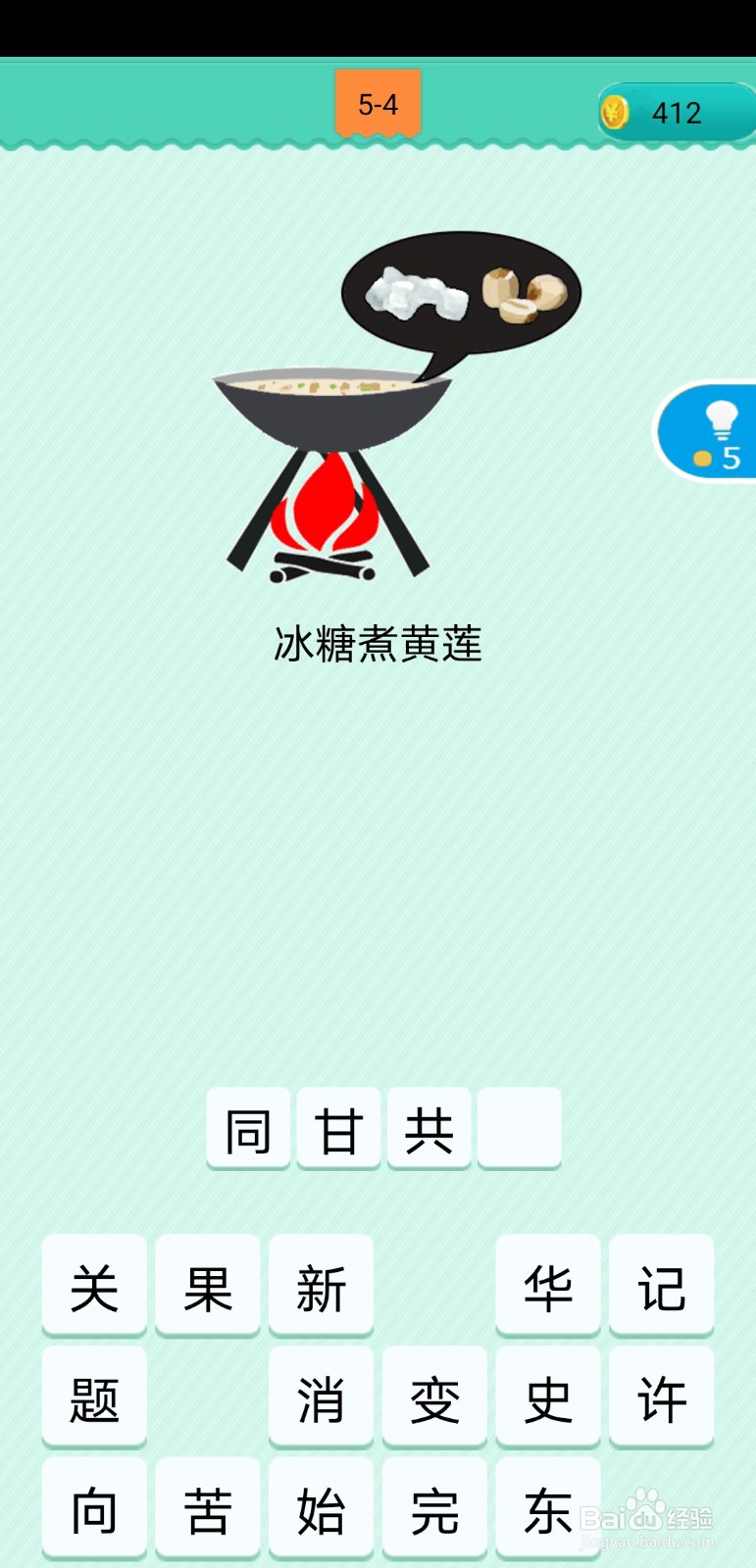
Task: Select the tile 消
Action: [x=321, y=1396]
